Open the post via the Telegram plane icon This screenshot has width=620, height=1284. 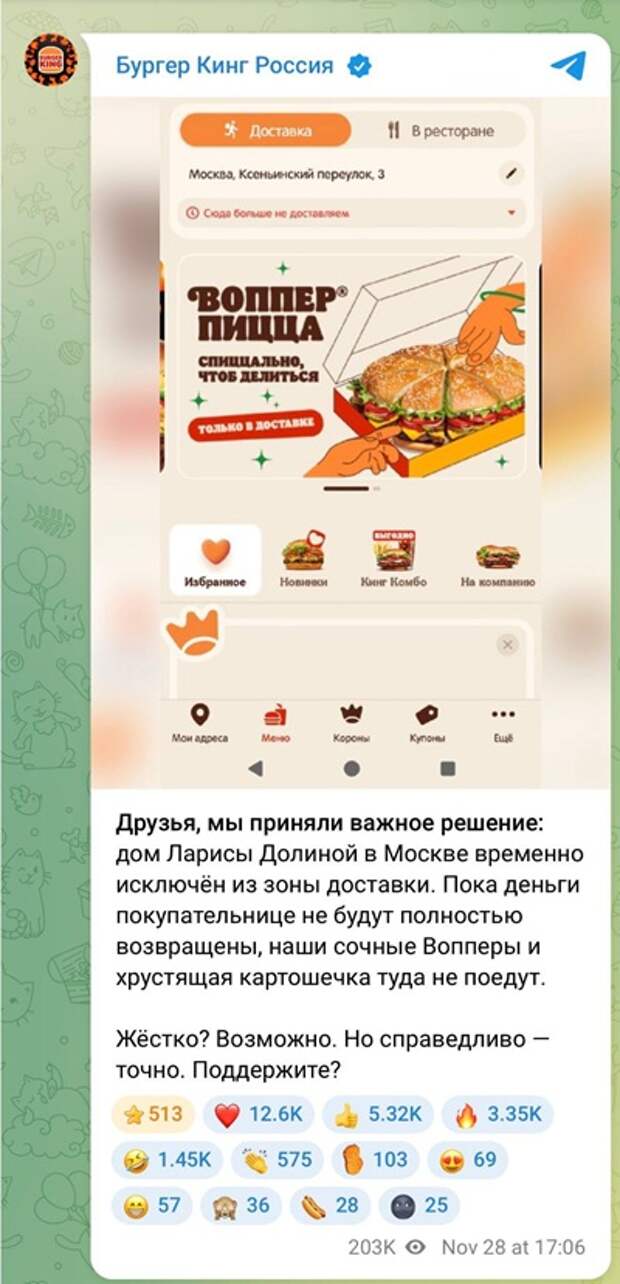point(567,66)
